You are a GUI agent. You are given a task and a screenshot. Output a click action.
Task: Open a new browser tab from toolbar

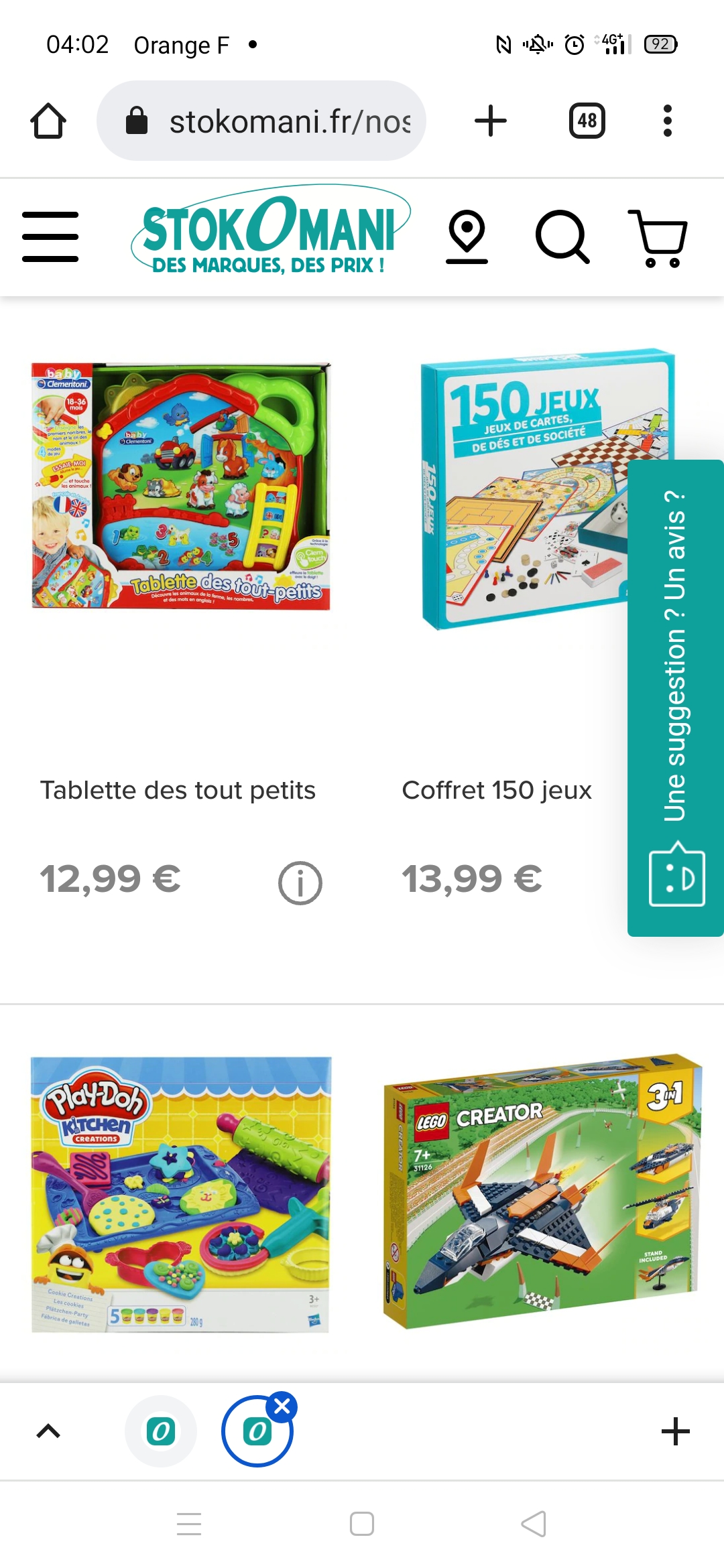491,121
